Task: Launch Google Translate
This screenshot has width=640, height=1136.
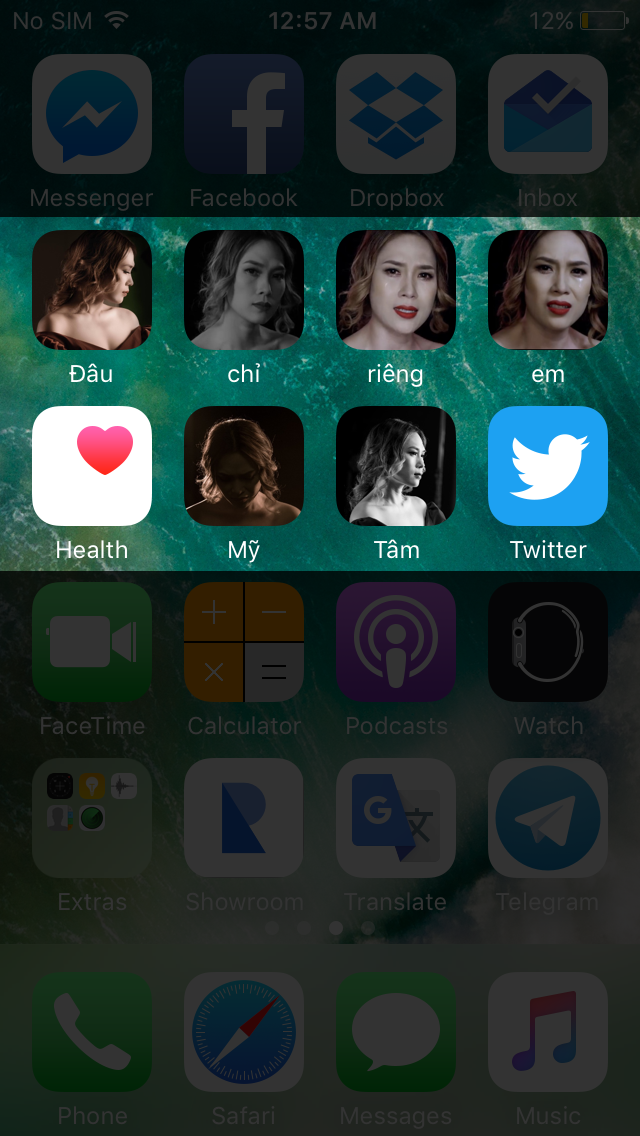Action: pos(396,818)
